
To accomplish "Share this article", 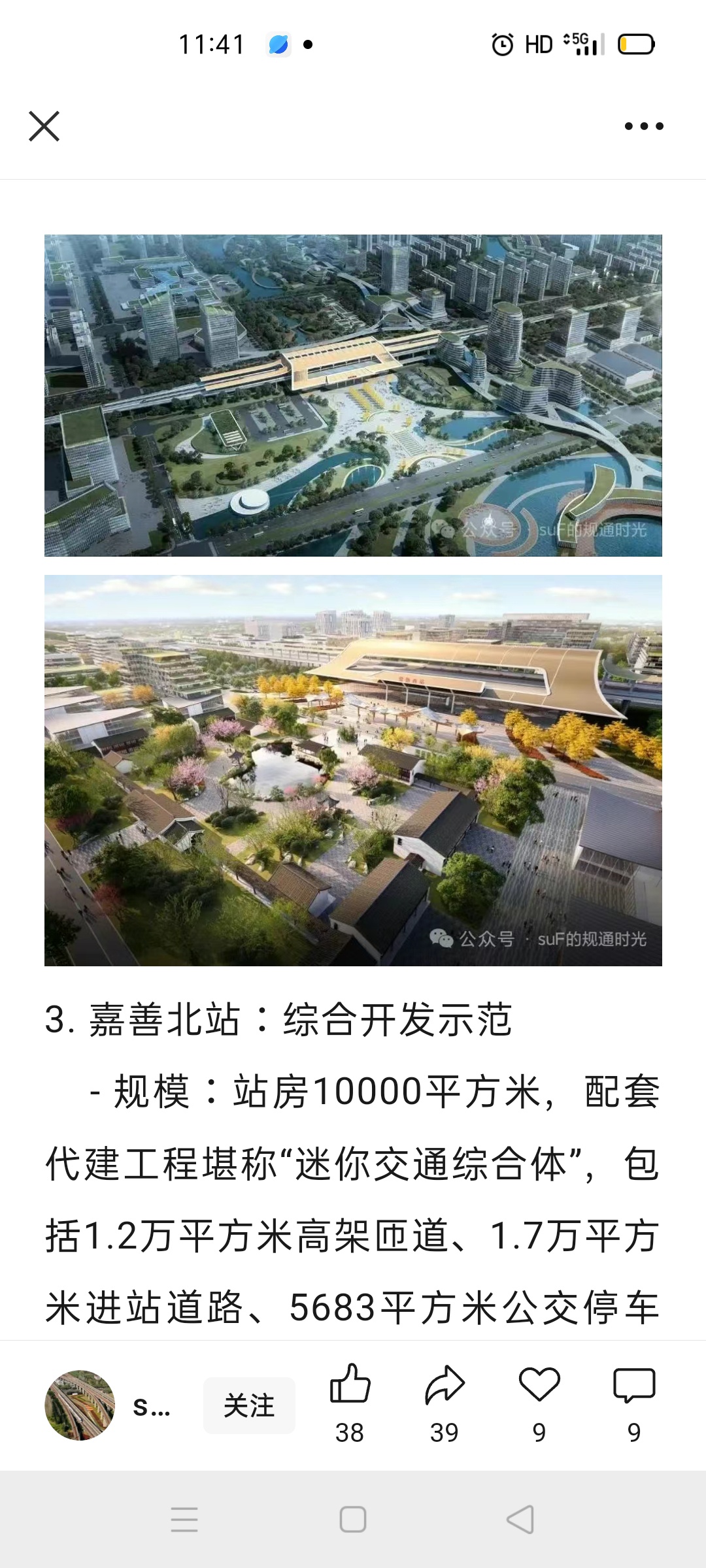I will coord(445,1385).
